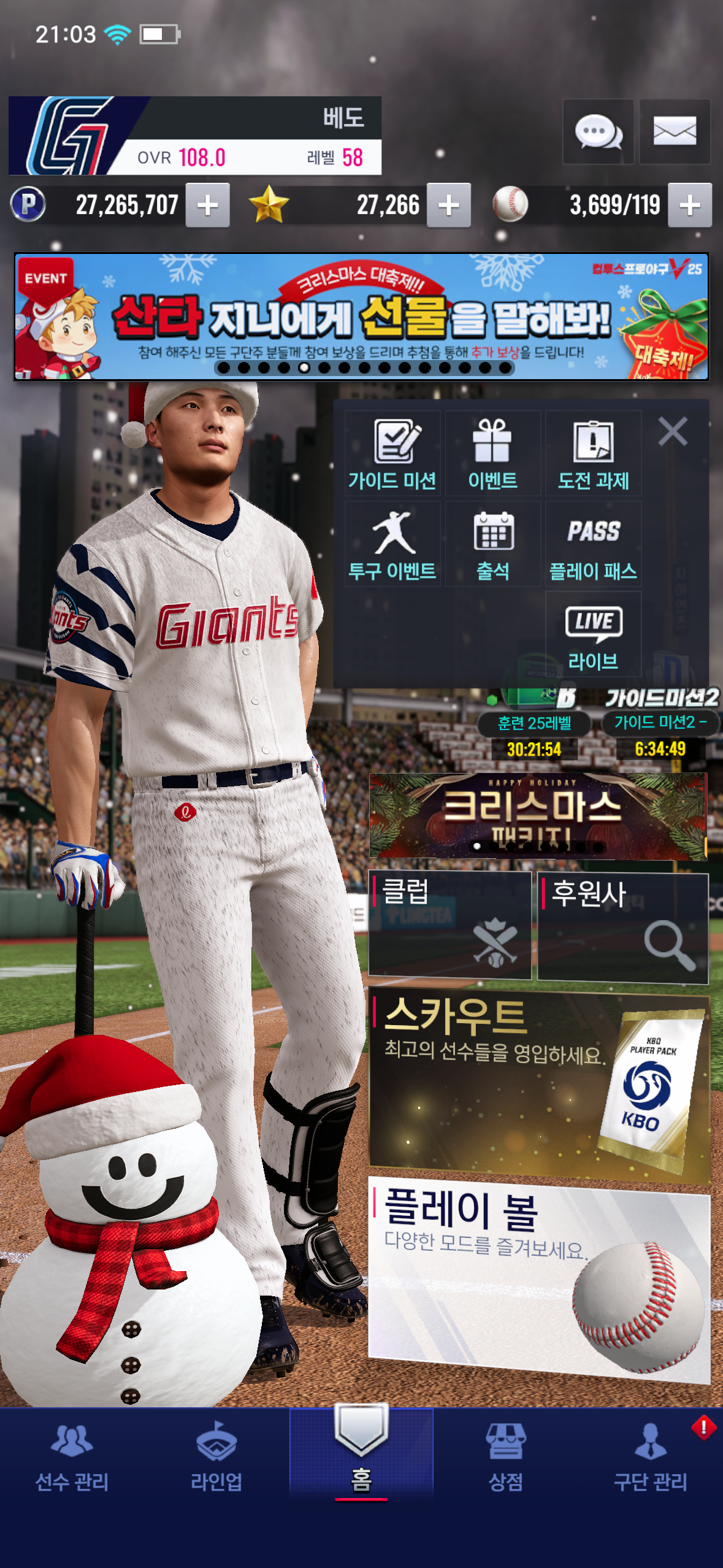Check 출석 attendance calendar
This screenshot has height=1568, width=723.
(x=493, y=544)
